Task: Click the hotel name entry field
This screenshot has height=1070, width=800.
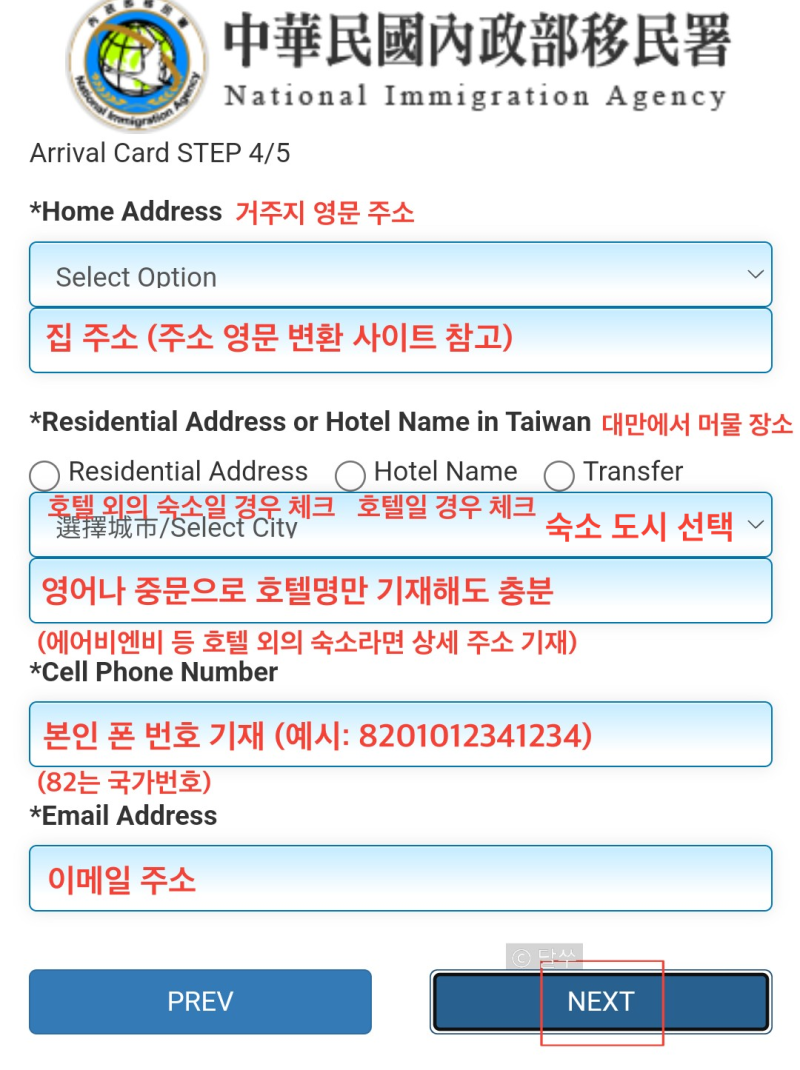Action: [400, 589]
